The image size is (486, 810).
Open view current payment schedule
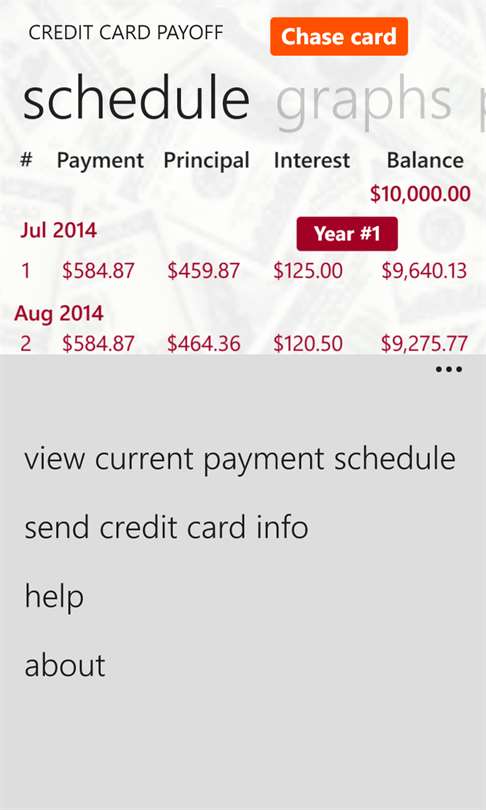pyautogui.click(x=240, y=458)
